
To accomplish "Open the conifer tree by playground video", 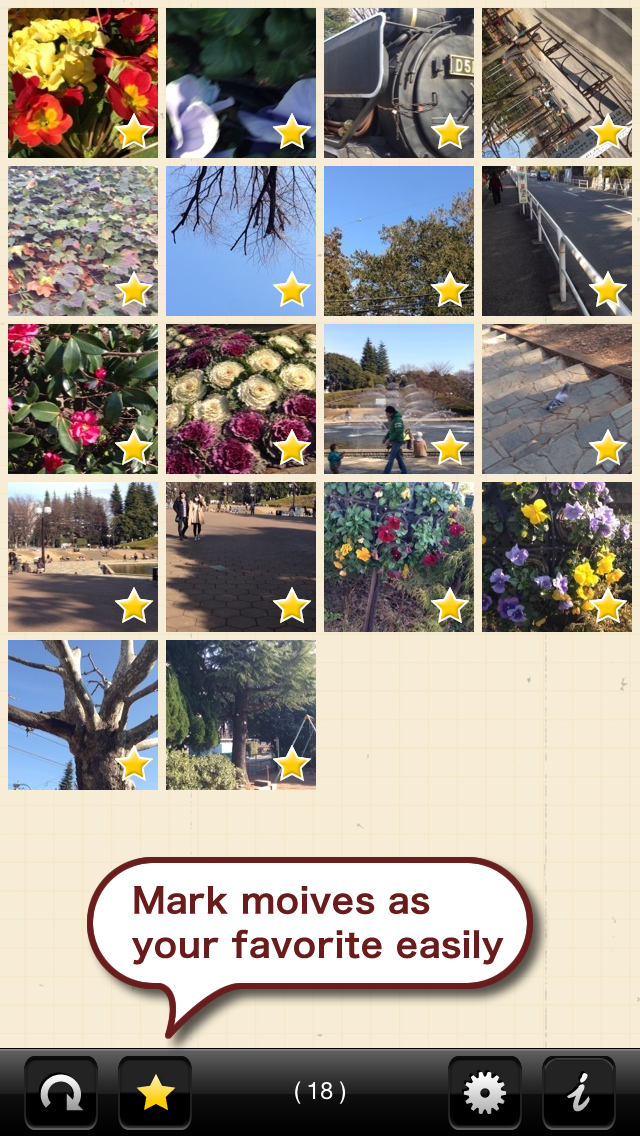I will pos(241,714).
